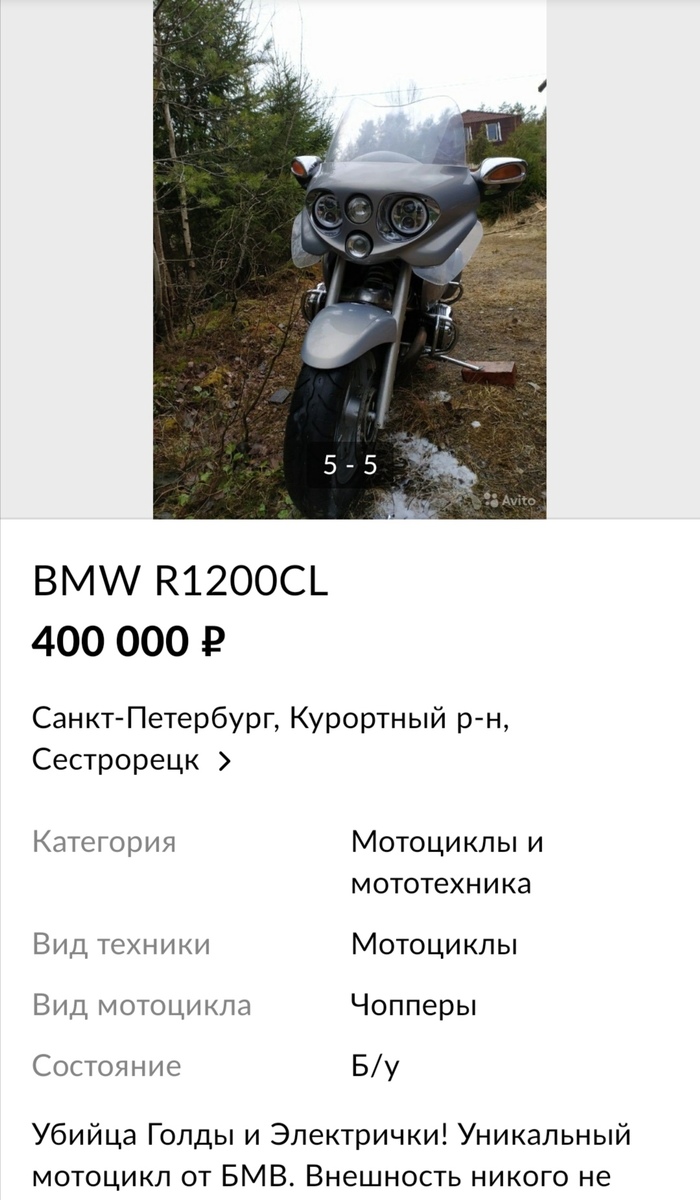The image size is (700, 1200).
Task: Open the BMW R1200CL listing photo
Action: click(x=349, y=259)
